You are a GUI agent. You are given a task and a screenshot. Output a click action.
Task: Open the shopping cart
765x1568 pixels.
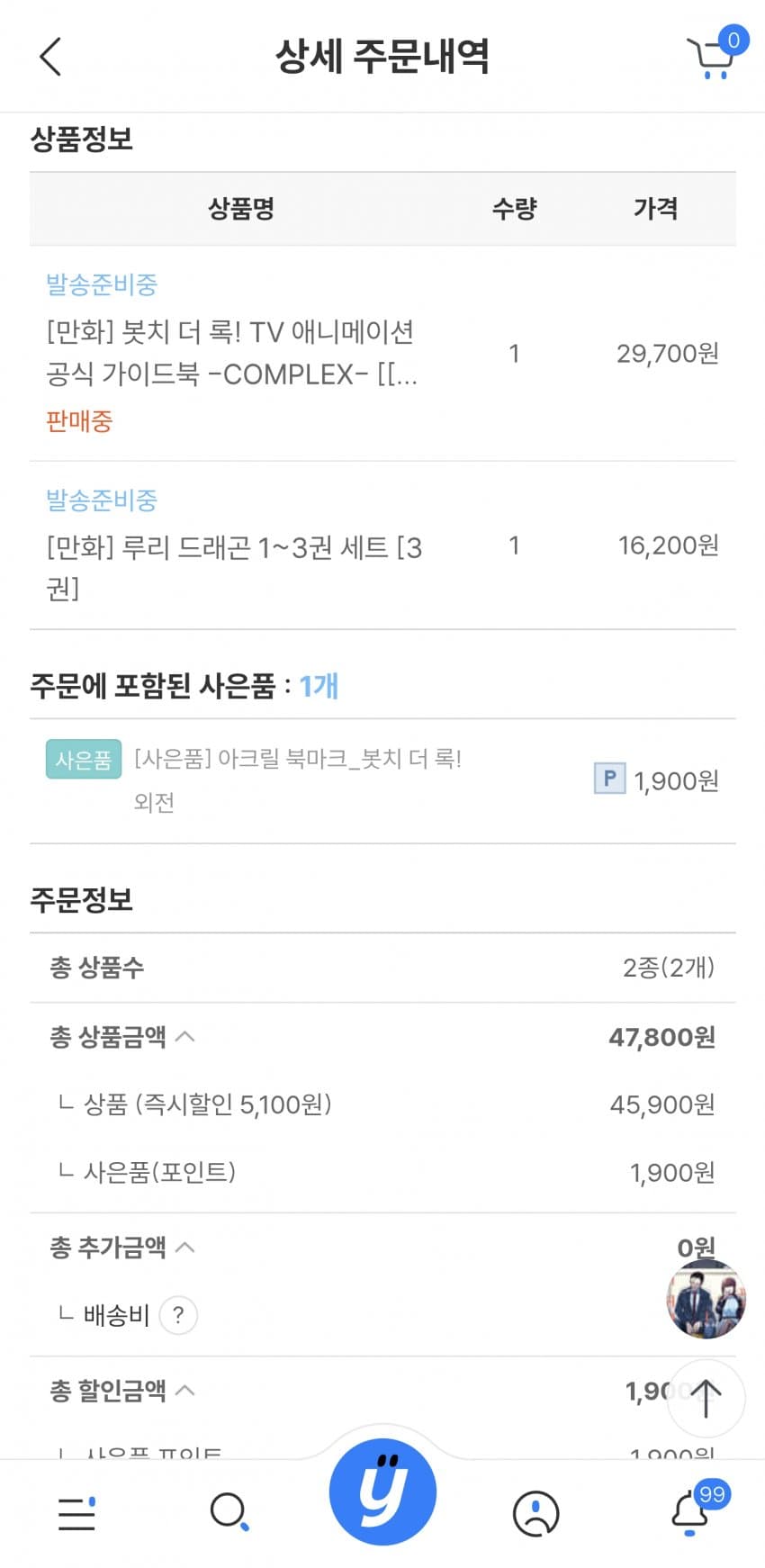[x=713, y=57]
